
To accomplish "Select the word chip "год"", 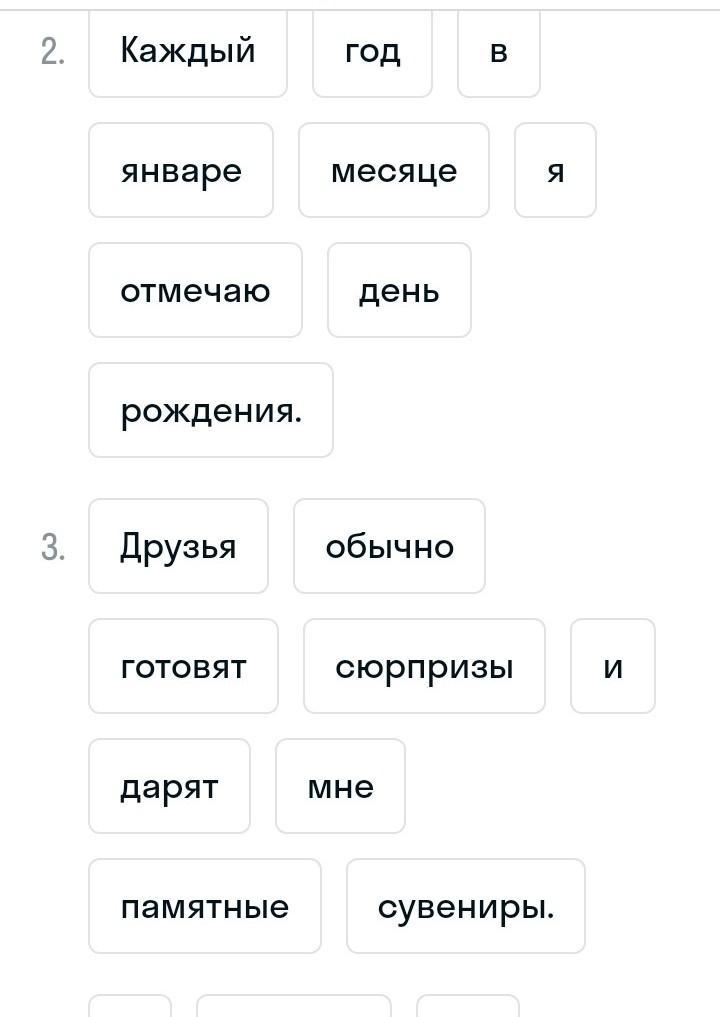I will tap(372, 51).
